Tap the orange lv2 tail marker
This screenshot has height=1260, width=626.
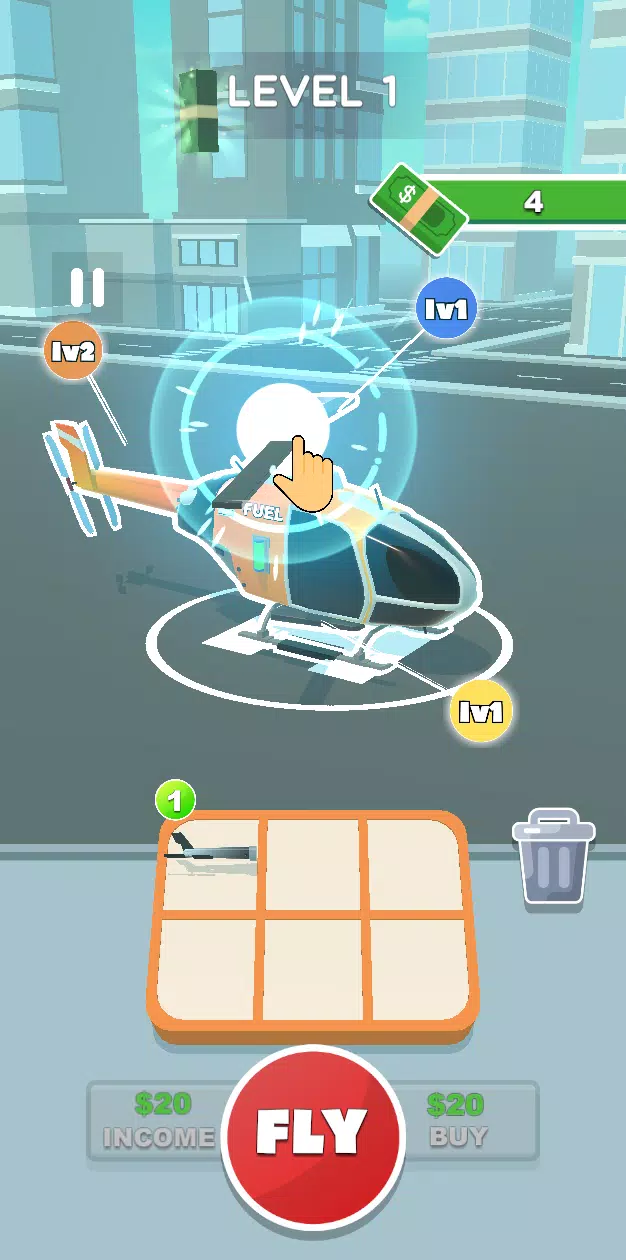[x=73, y=350]
